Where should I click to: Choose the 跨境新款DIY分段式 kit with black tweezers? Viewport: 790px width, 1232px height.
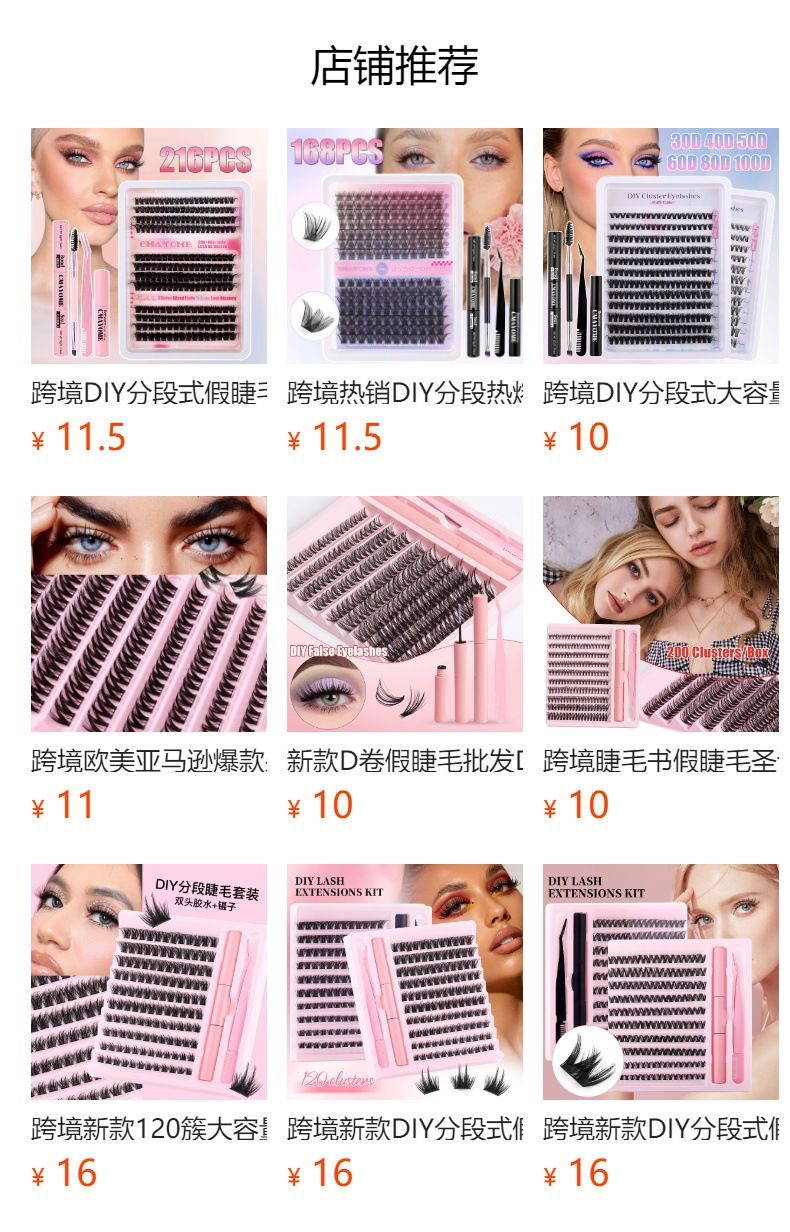coord(660,982)
